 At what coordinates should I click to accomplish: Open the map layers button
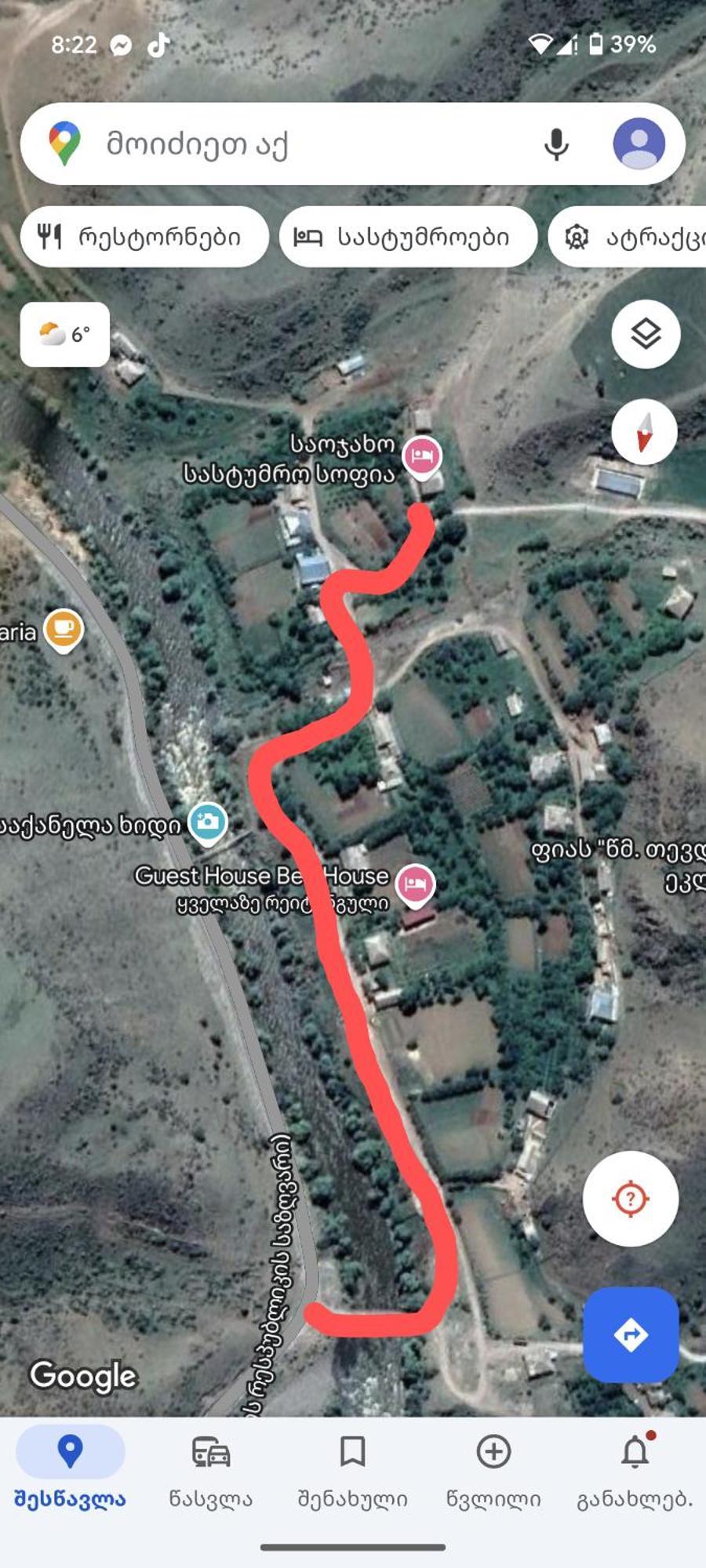646,335
